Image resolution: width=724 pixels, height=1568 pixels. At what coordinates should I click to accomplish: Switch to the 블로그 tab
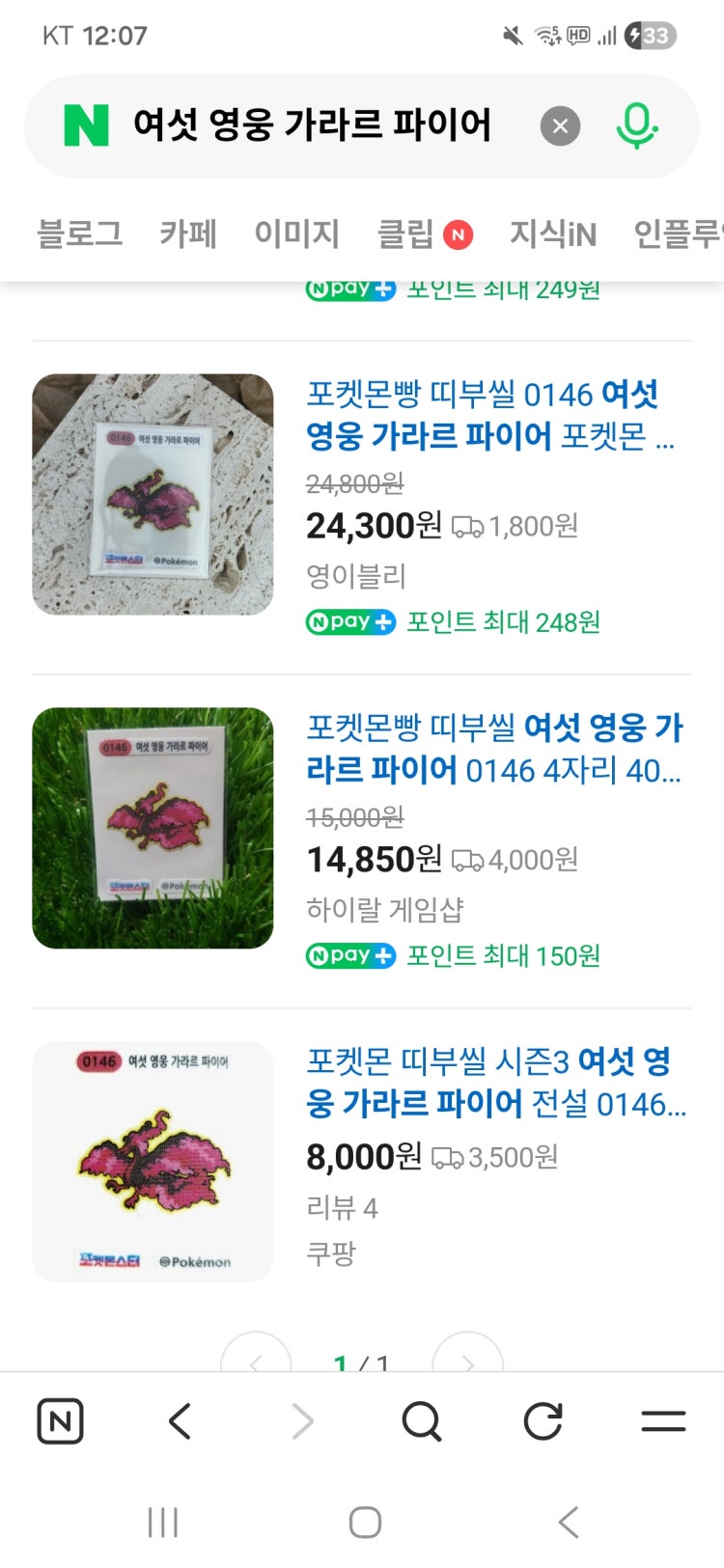tap(79, 234)
